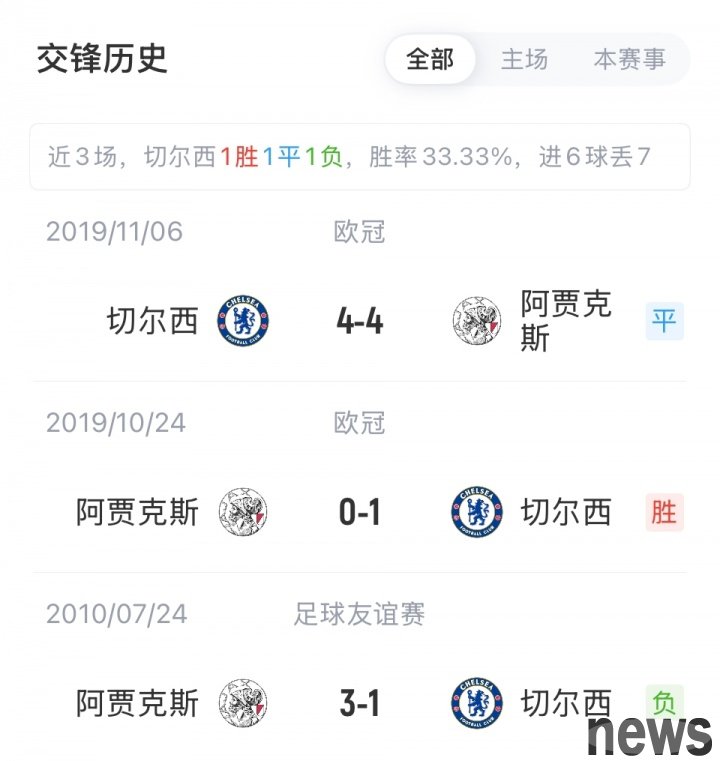
Task: Open the 0-1 match from 2019/10/24
Action: coord(360,513)
